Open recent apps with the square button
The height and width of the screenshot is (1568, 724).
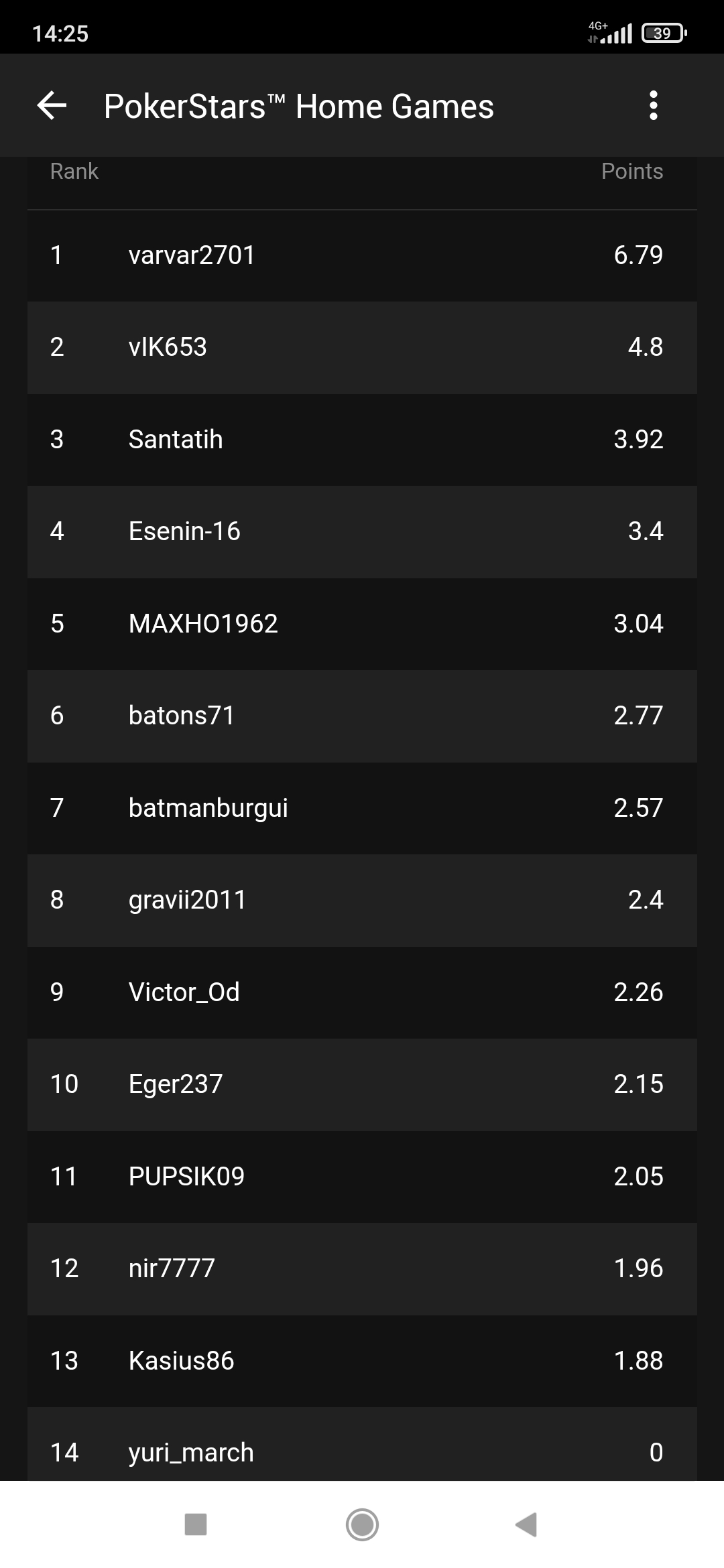point(196,1524)
